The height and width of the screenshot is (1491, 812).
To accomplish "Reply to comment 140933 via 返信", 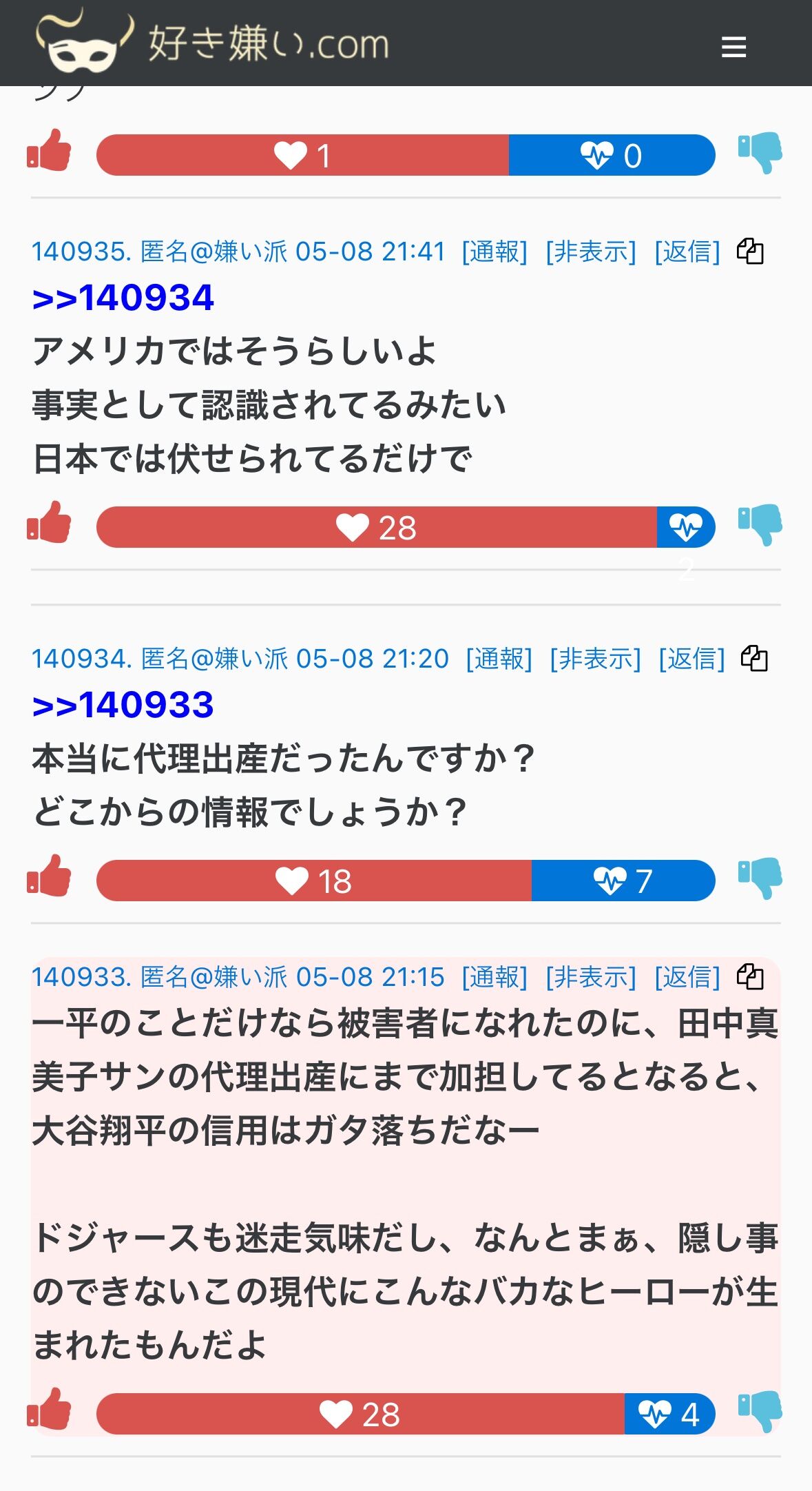I will pyautogui.click(x=687, y=977).
